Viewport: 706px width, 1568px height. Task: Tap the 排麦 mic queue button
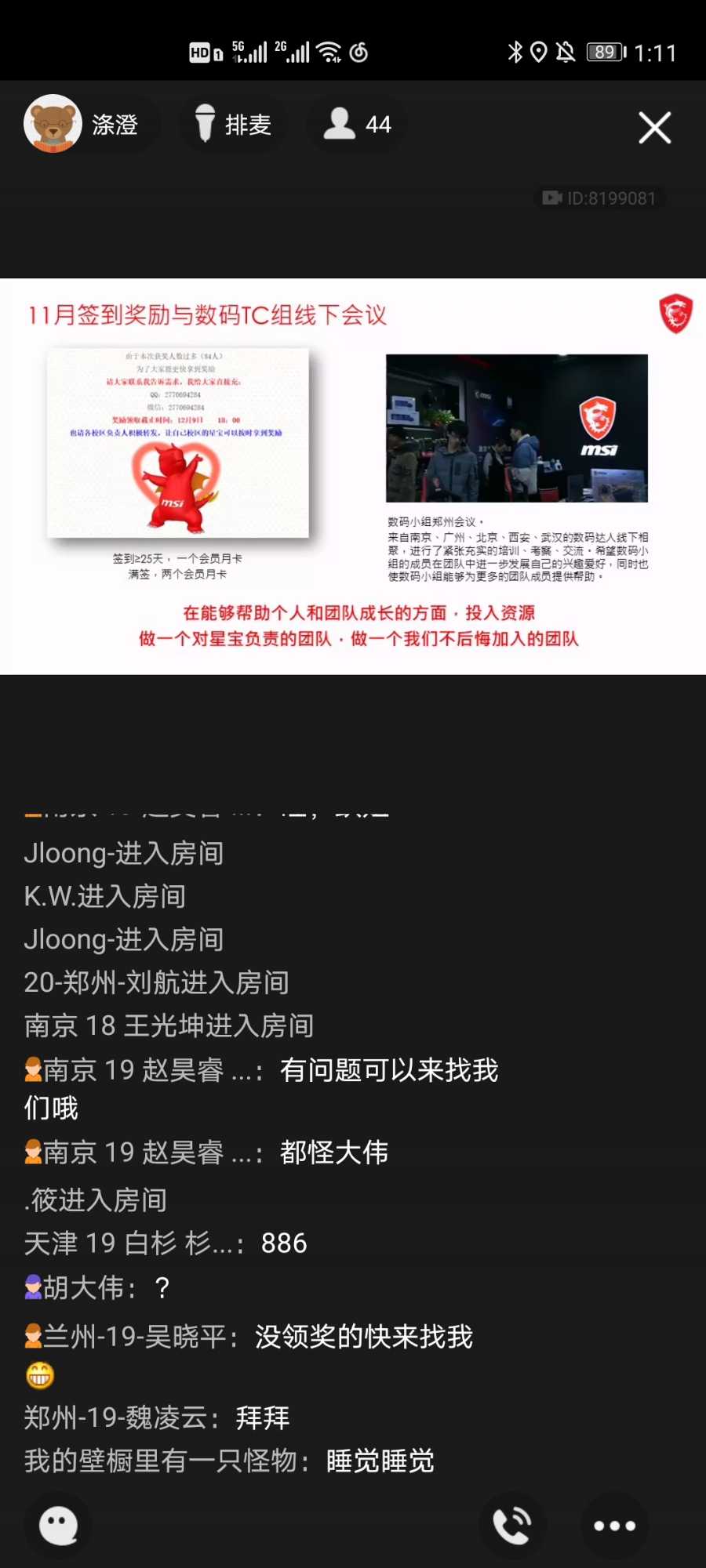(233, 124)
